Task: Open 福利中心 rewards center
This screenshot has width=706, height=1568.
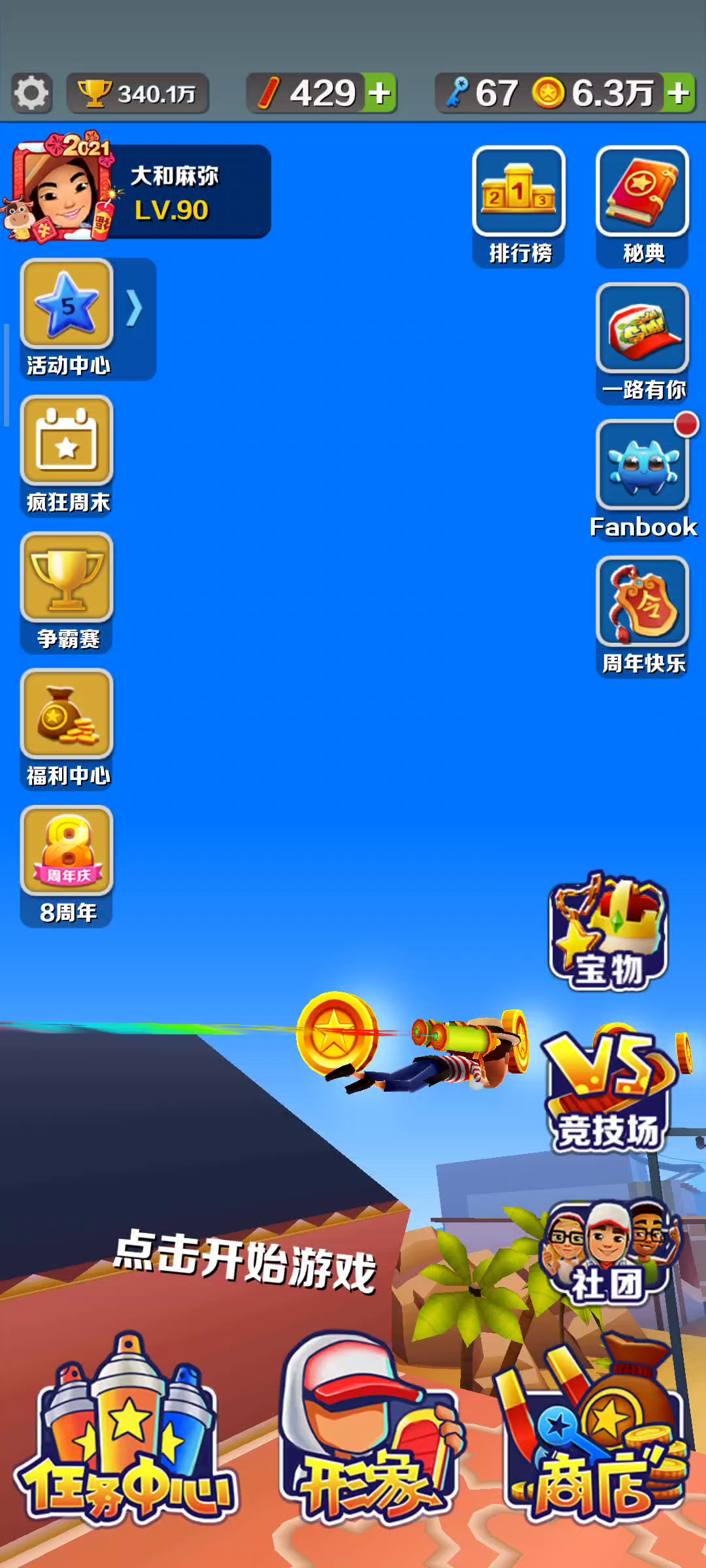Action: [x=67, y=730]
